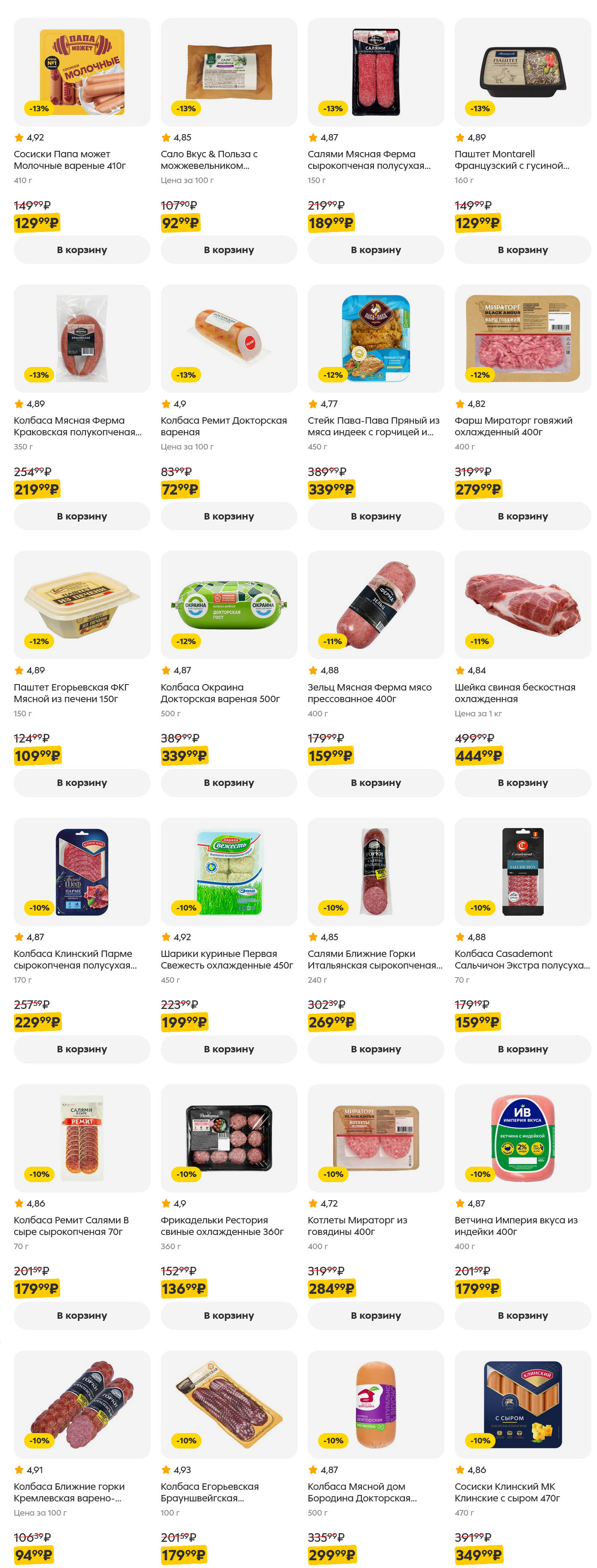Add Фрикадельки Рестория свиные to cart

point(228,1315)
